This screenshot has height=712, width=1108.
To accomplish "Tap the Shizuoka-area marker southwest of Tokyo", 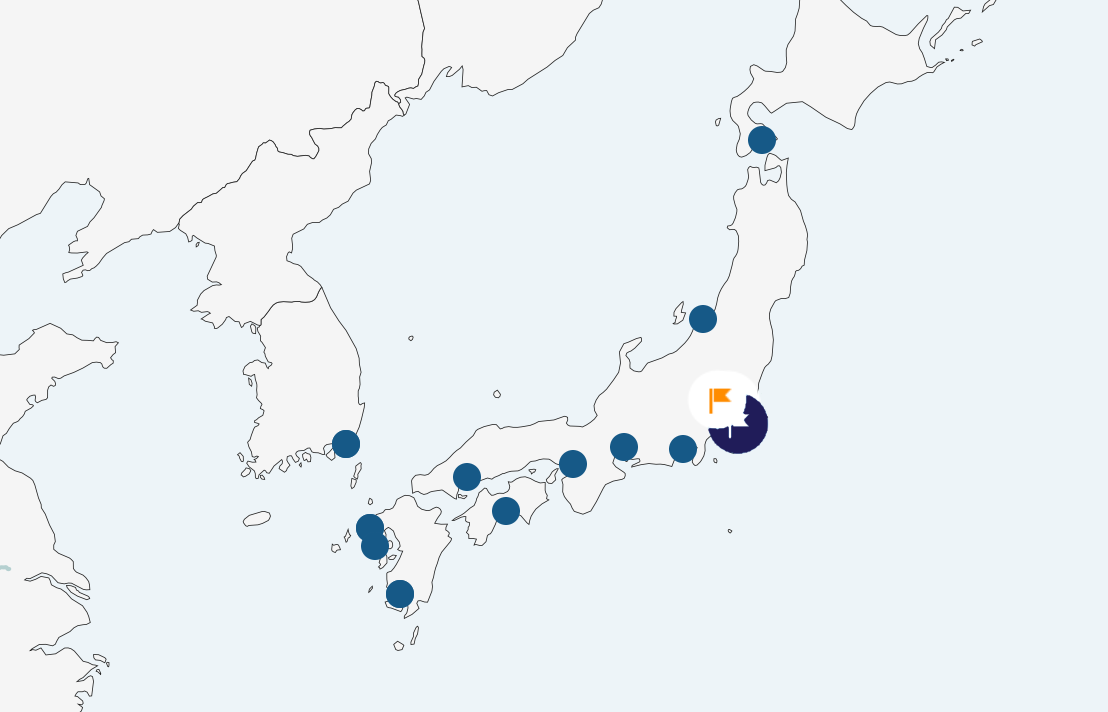I will (683, 449).
